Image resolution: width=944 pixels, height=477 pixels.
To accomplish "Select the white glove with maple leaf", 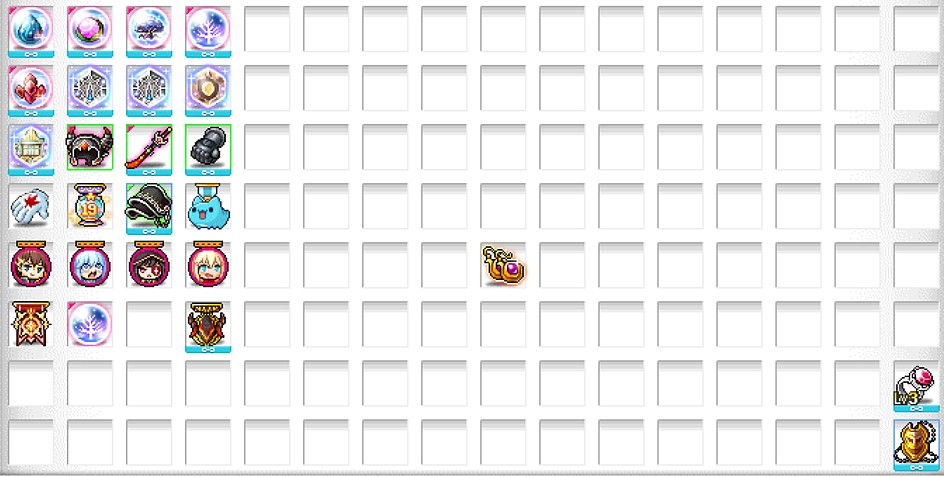I will pyautogui.click(x=30, y=206).
